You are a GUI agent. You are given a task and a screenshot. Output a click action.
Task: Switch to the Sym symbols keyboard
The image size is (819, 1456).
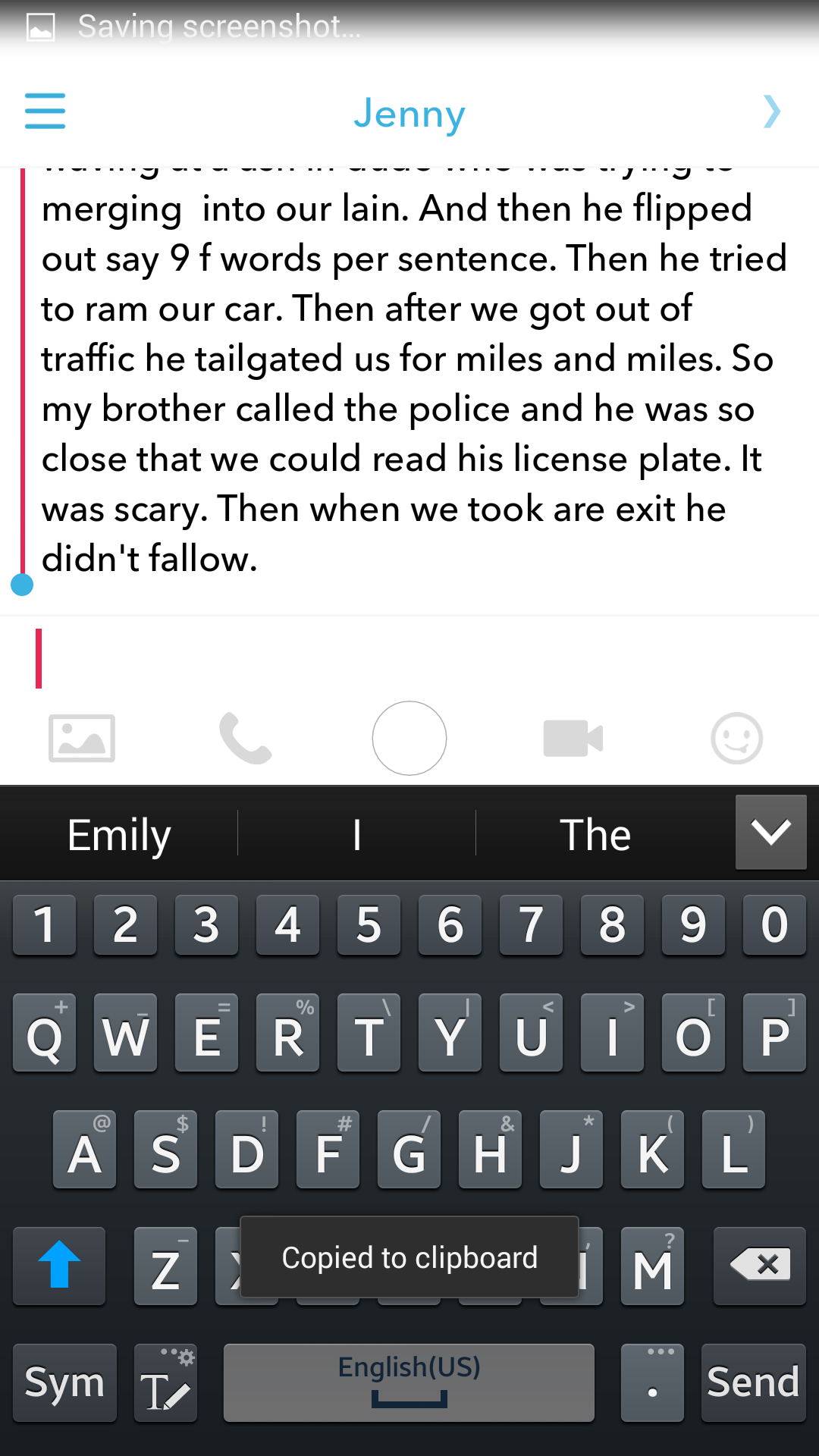tap(64, 1382)
